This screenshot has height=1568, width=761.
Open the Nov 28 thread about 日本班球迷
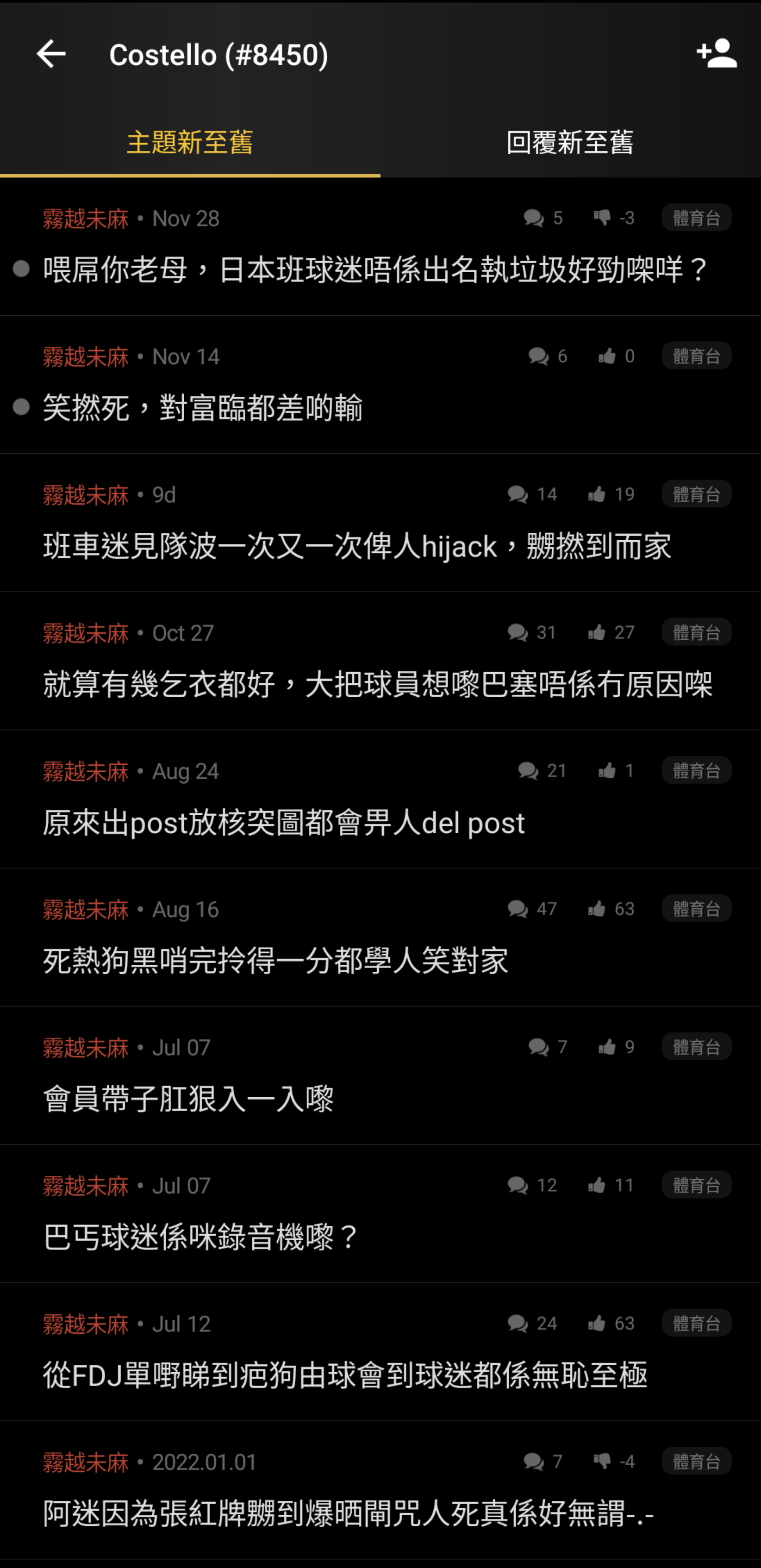[380, 247]
